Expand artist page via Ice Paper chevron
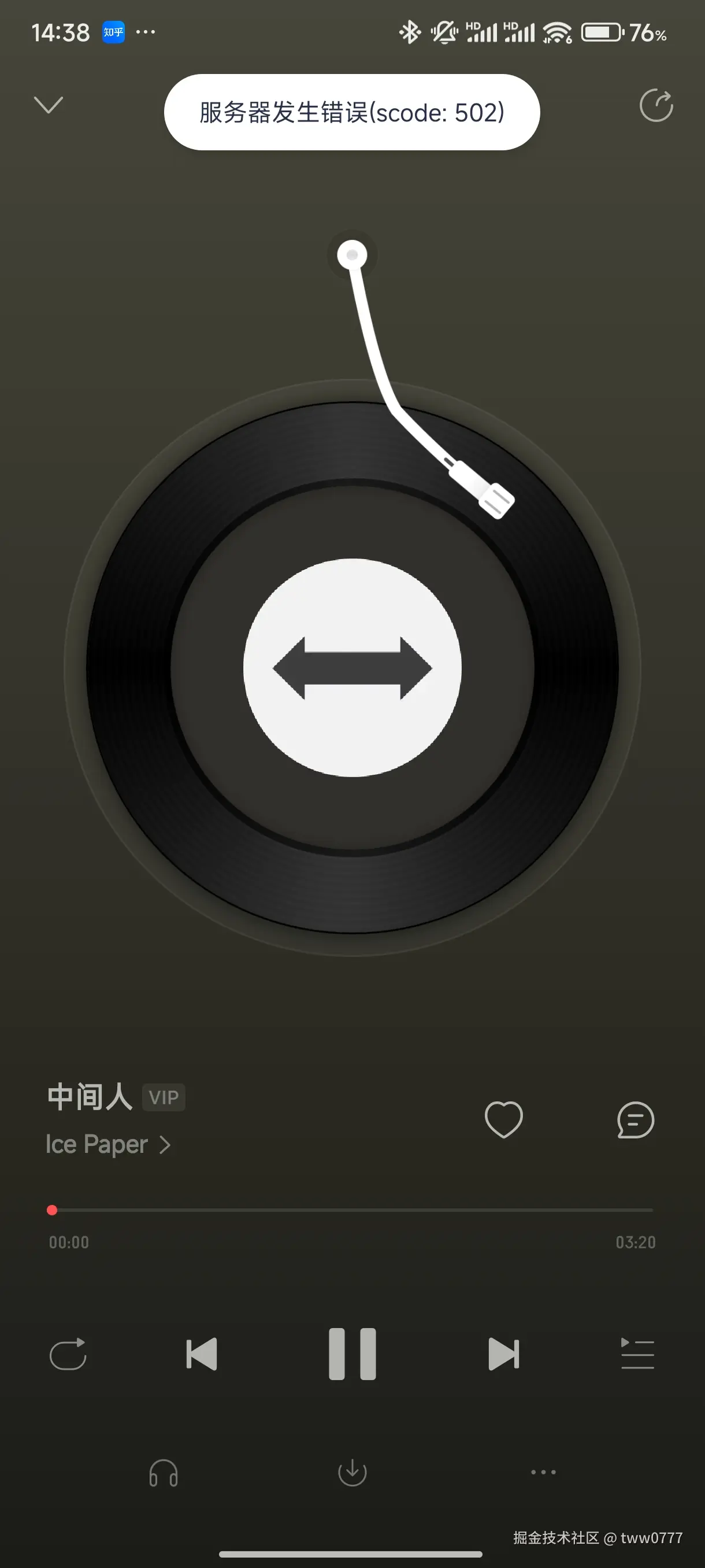This screenshot has width=705, height=1568. (165, 1144)
